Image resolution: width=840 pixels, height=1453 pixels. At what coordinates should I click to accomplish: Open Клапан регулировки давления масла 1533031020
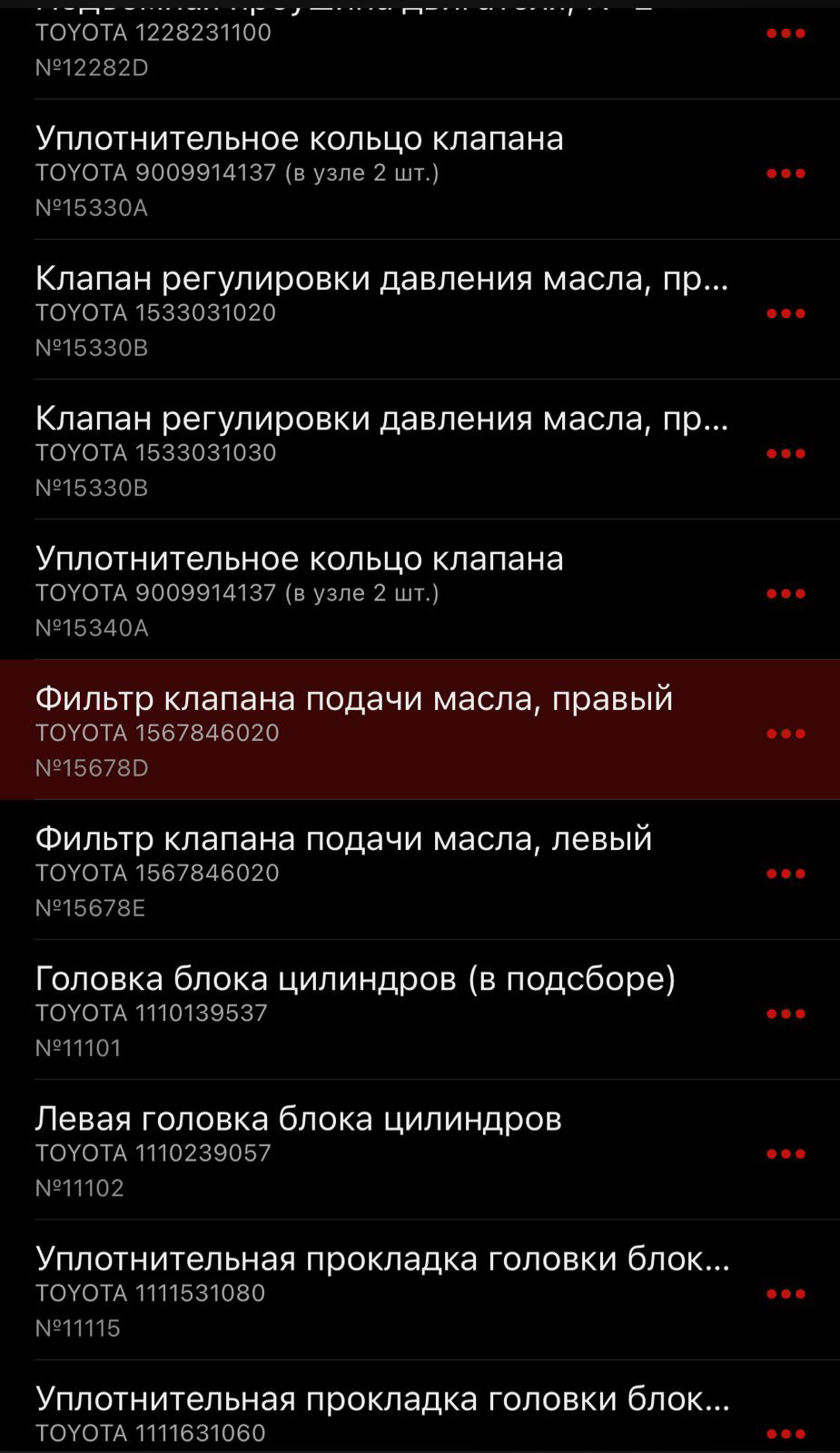363,311
